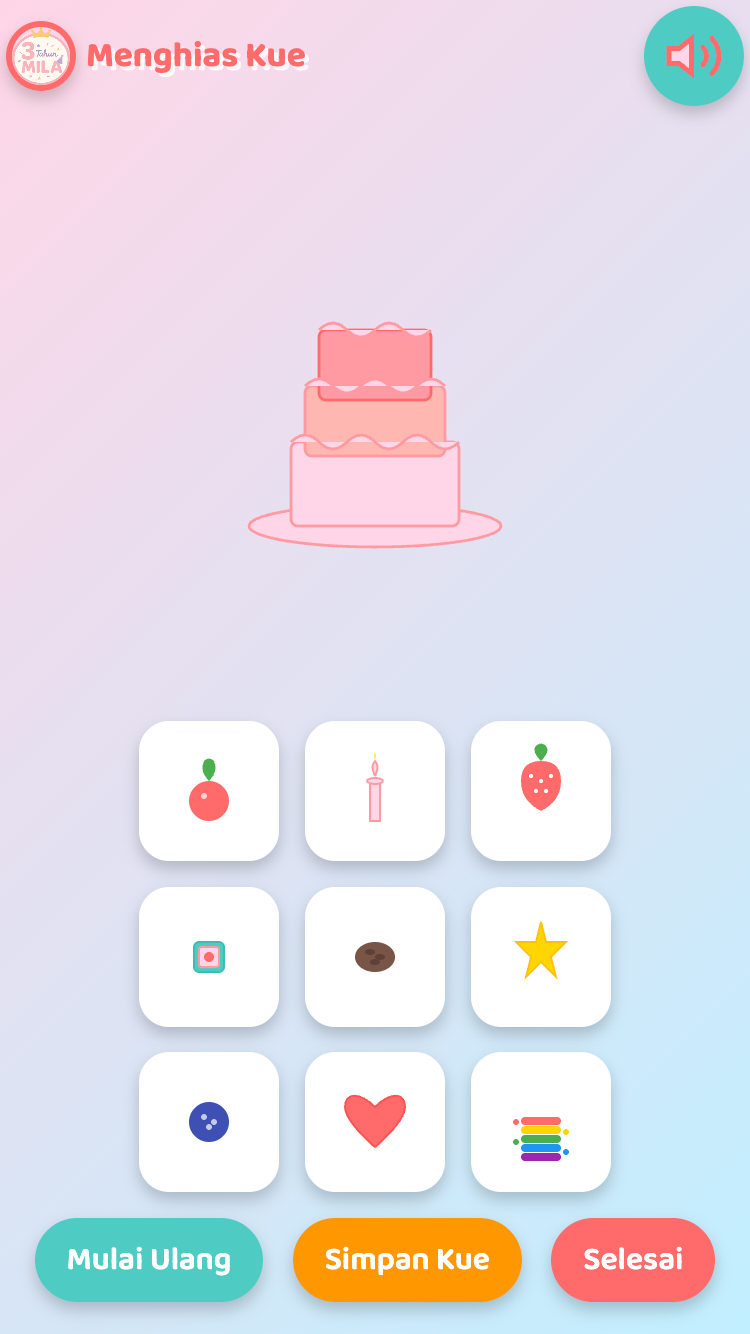
Task: Finish decorating with Selesai
Action: pos(633,1260)
